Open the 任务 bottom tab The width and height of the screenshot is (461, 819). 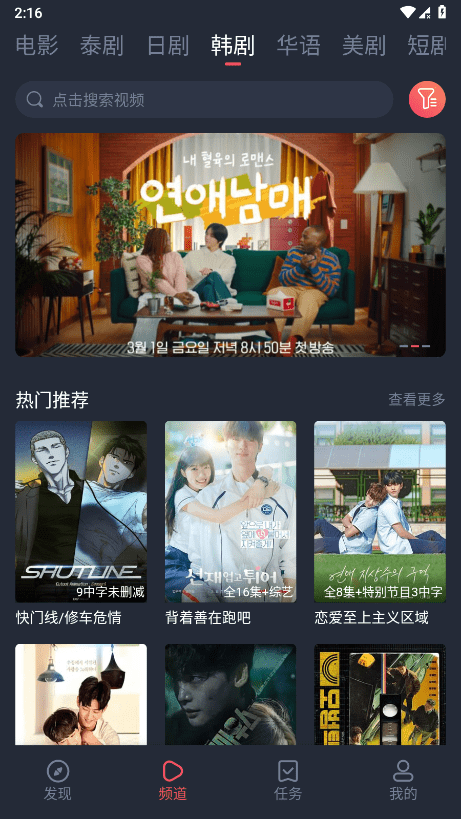[288, 781]
